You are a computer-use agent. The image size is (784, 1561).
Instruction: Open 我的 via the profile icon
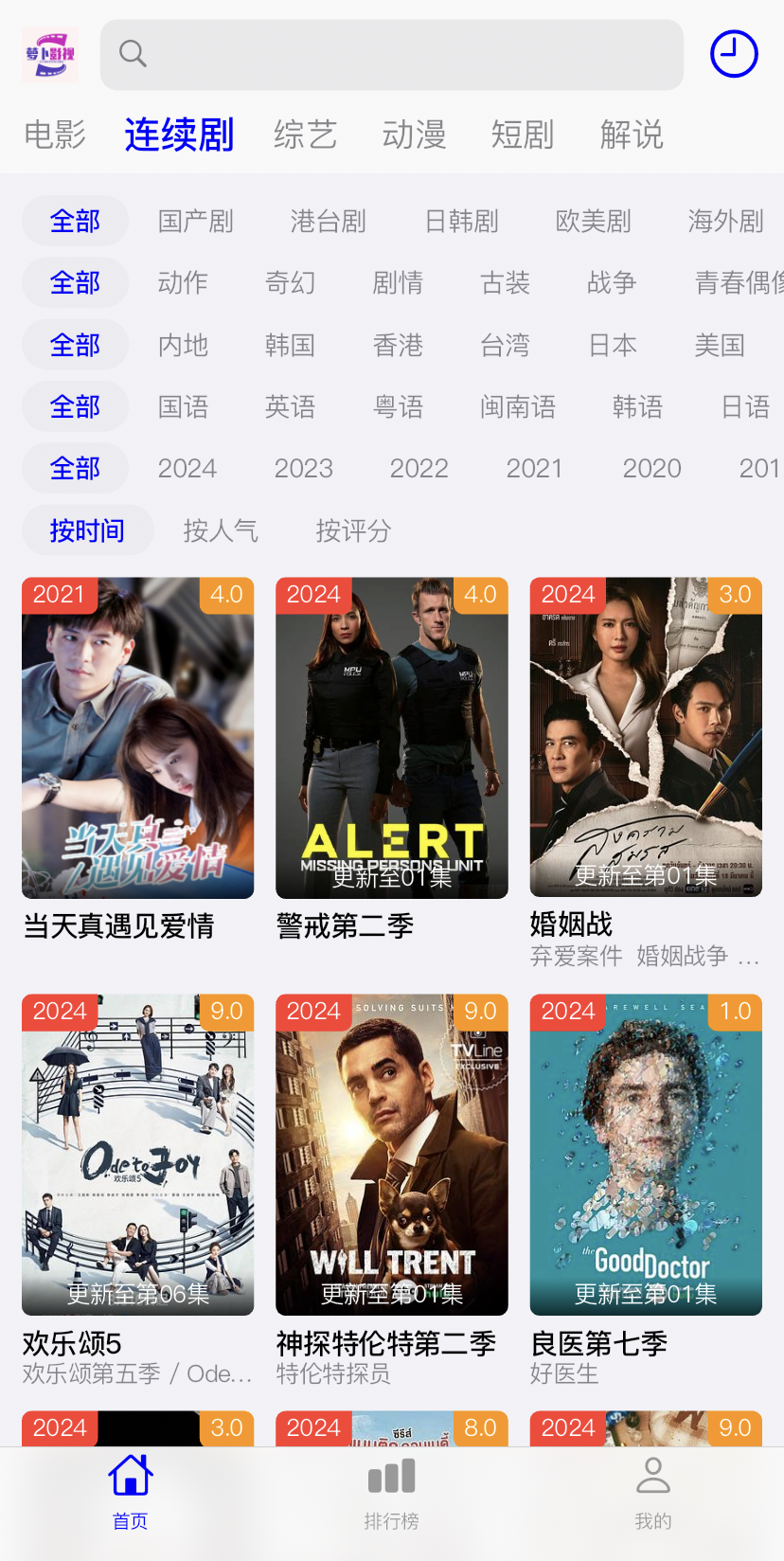click(652, 1475)
